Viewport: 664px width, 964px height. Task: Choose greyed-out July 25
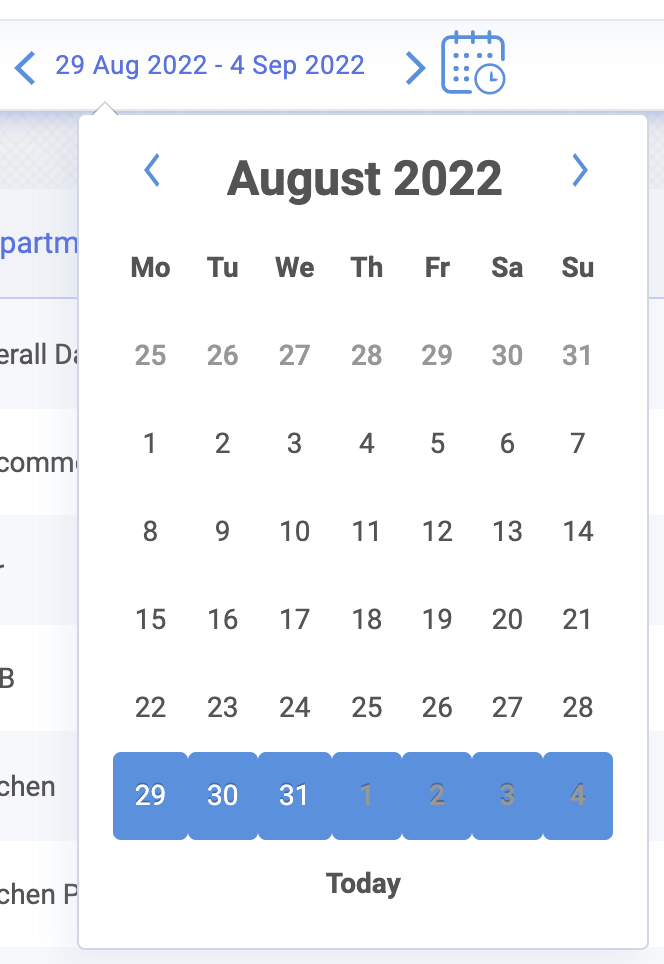[150, 356]
